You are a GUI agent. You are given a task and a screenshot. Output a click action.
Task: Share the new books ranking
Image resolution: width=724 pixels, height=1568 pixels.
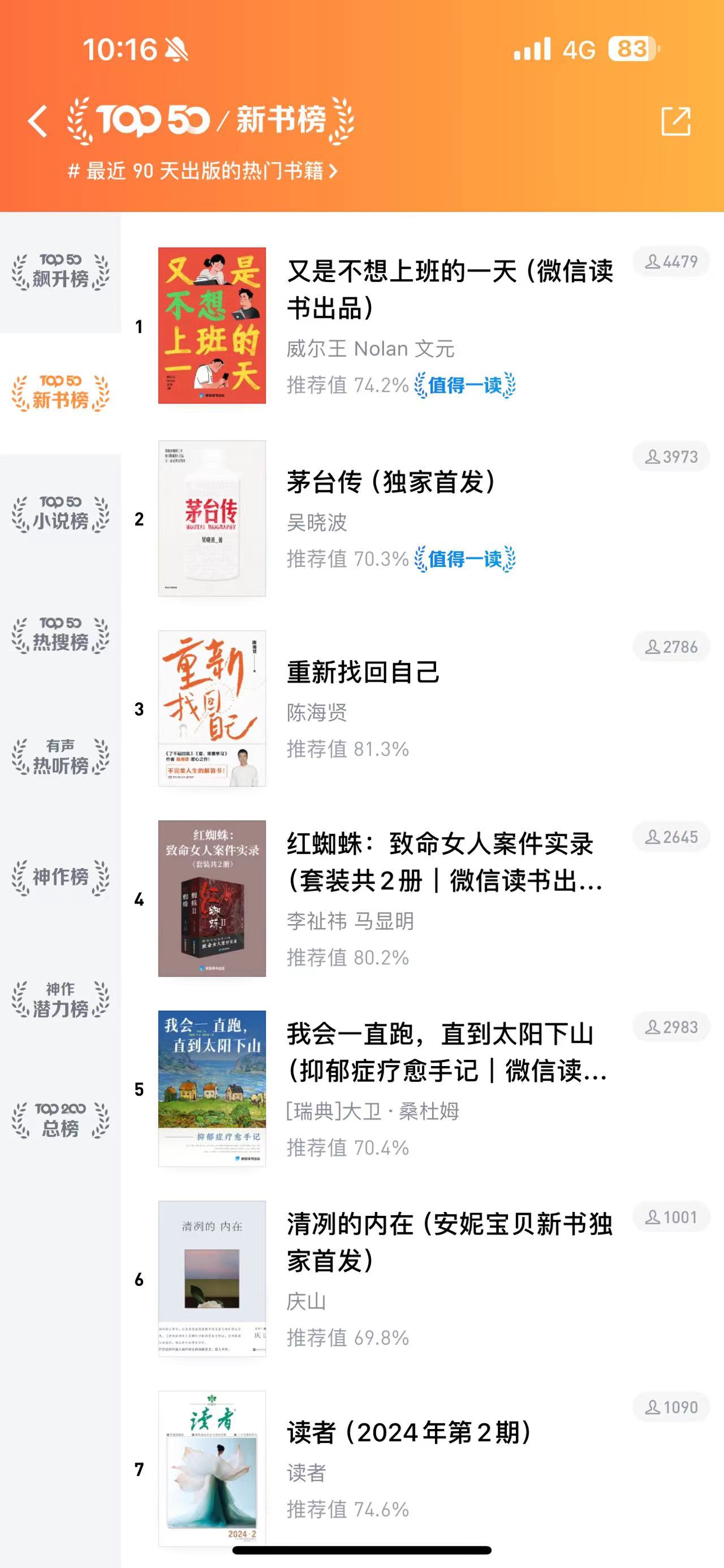point(676,121)
